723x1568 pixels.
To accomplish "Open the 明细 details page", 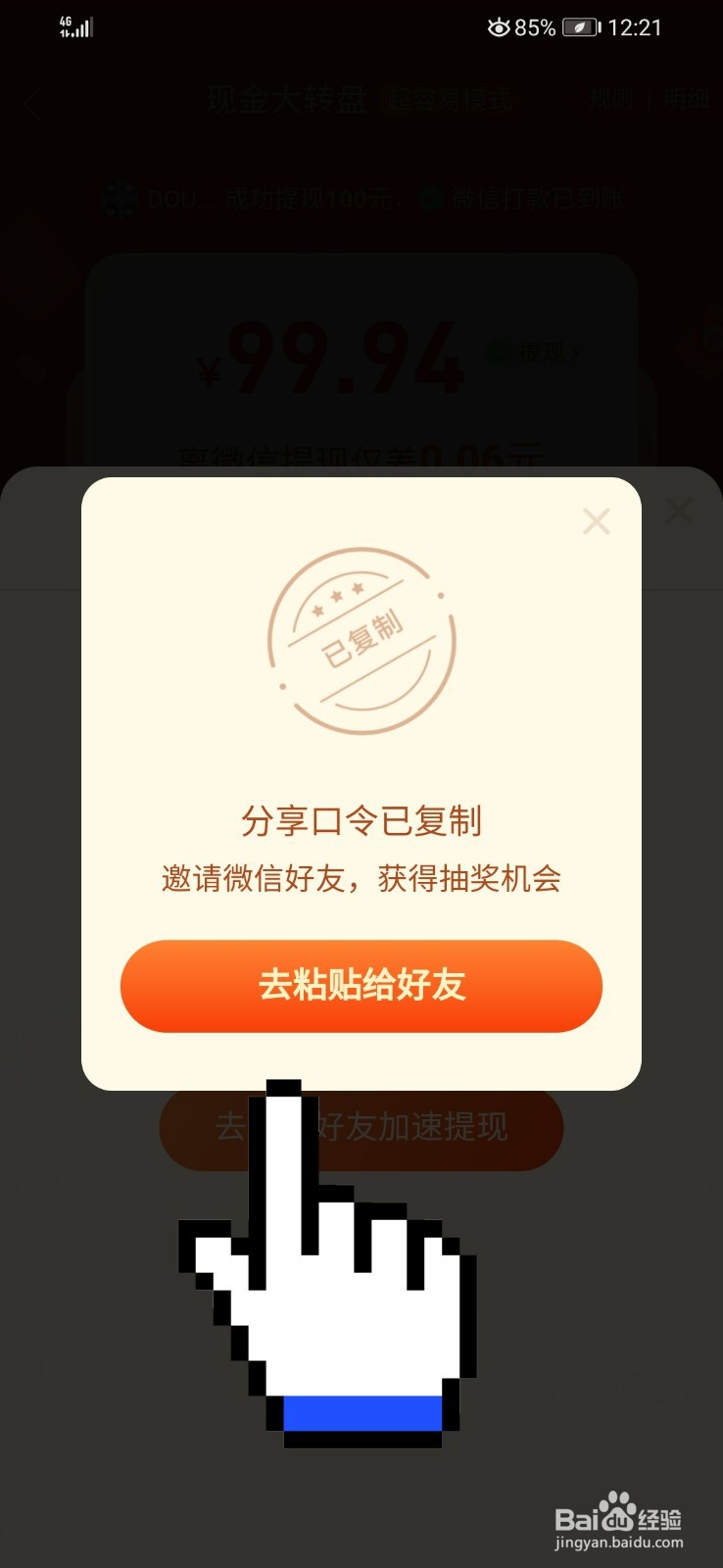I will tap(685, 100).
